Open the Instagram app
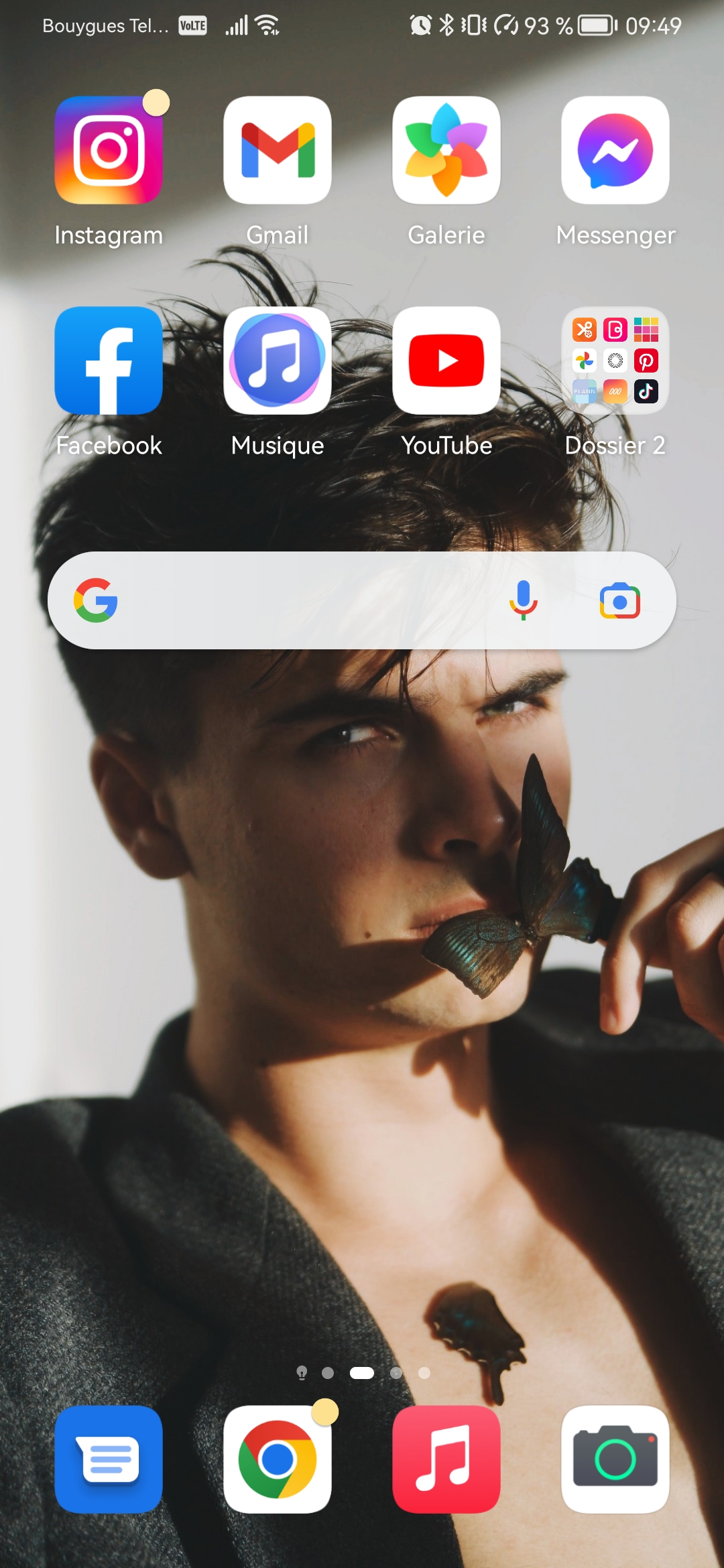Viewport: 724px width, 1568px height. [109, 150]
